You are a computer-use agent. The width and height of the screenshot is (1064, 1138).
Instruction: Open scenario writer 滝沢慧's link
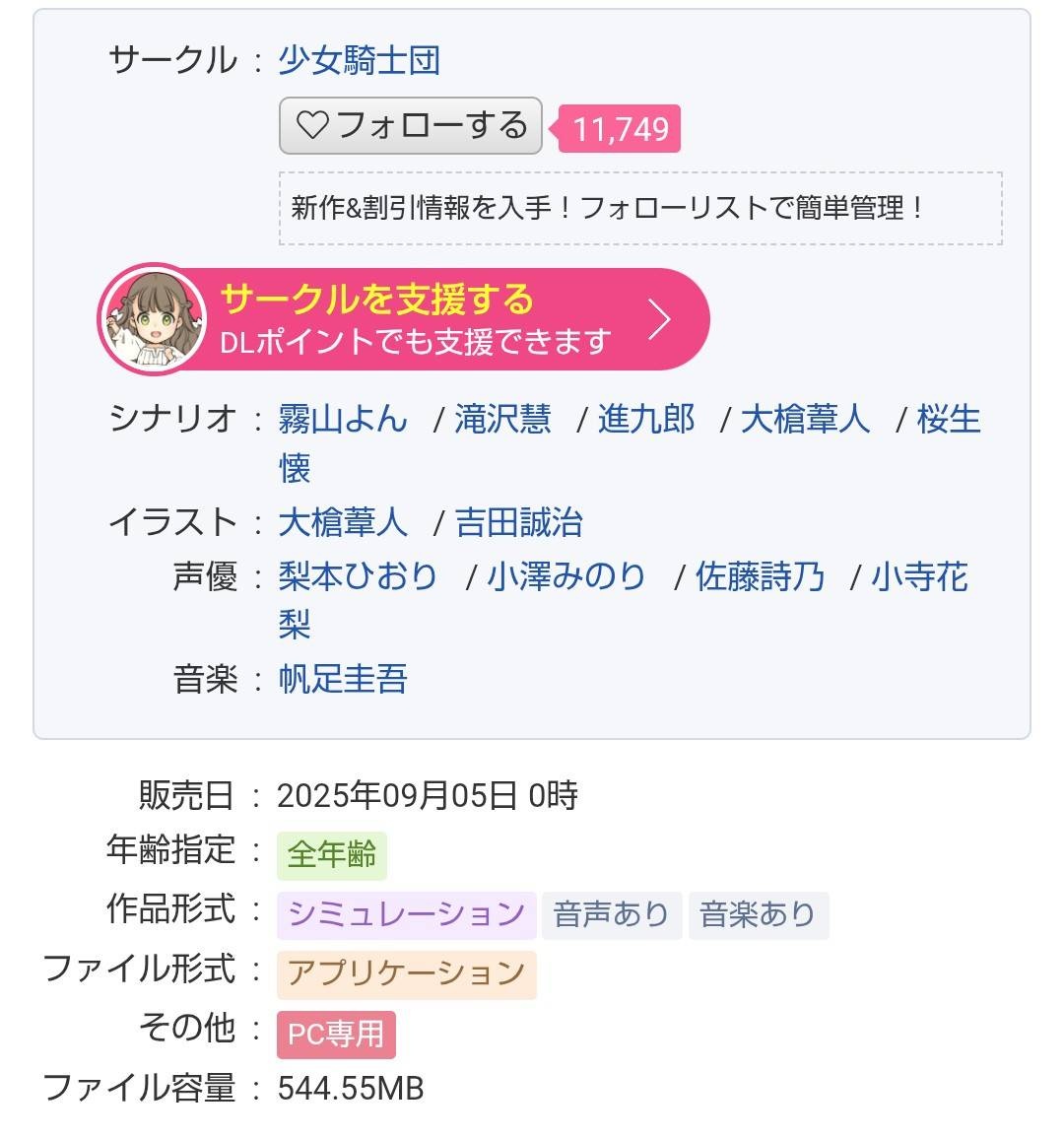[x=502, y=419]
